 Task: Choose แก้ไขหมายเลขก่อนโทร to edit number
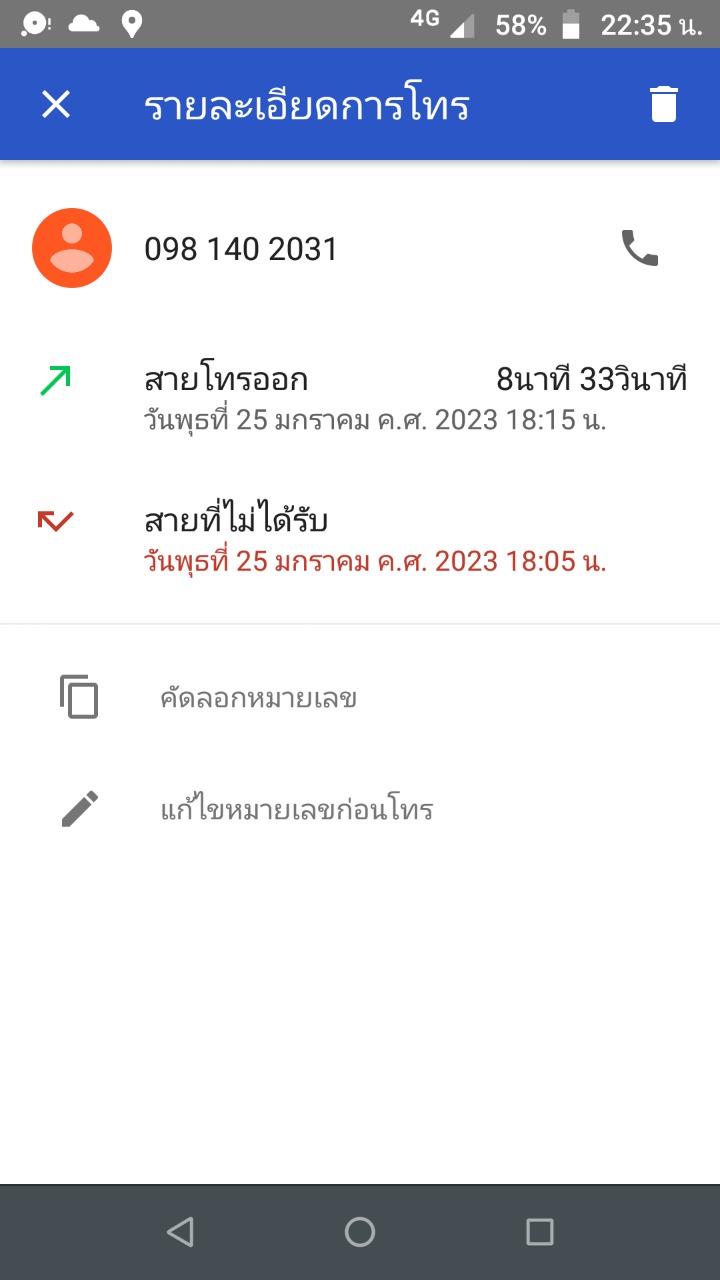pyautogui.click(x=296, y=809)
